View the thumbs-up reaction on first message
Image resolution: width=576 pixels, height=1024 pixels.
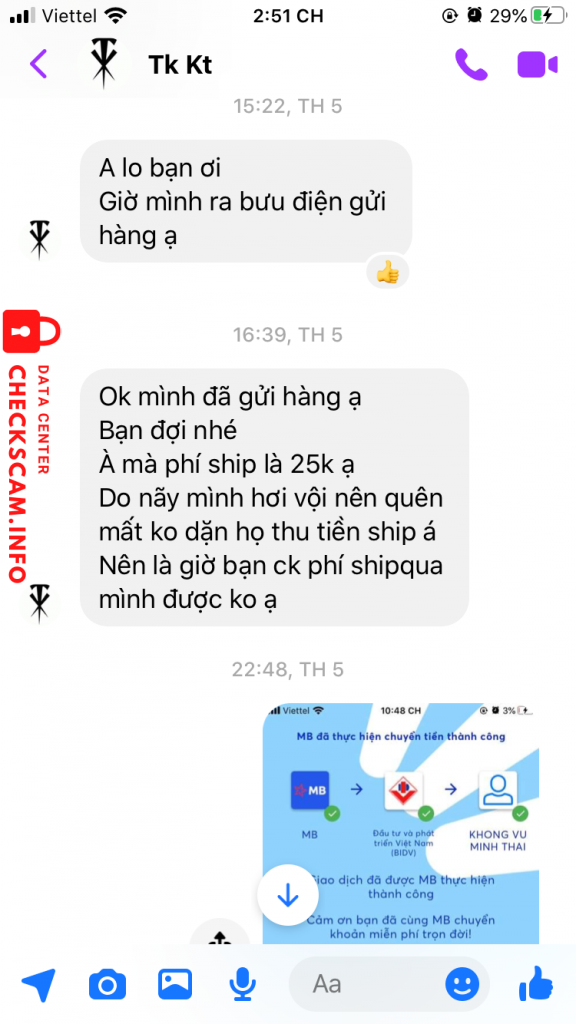click(388, 272)
